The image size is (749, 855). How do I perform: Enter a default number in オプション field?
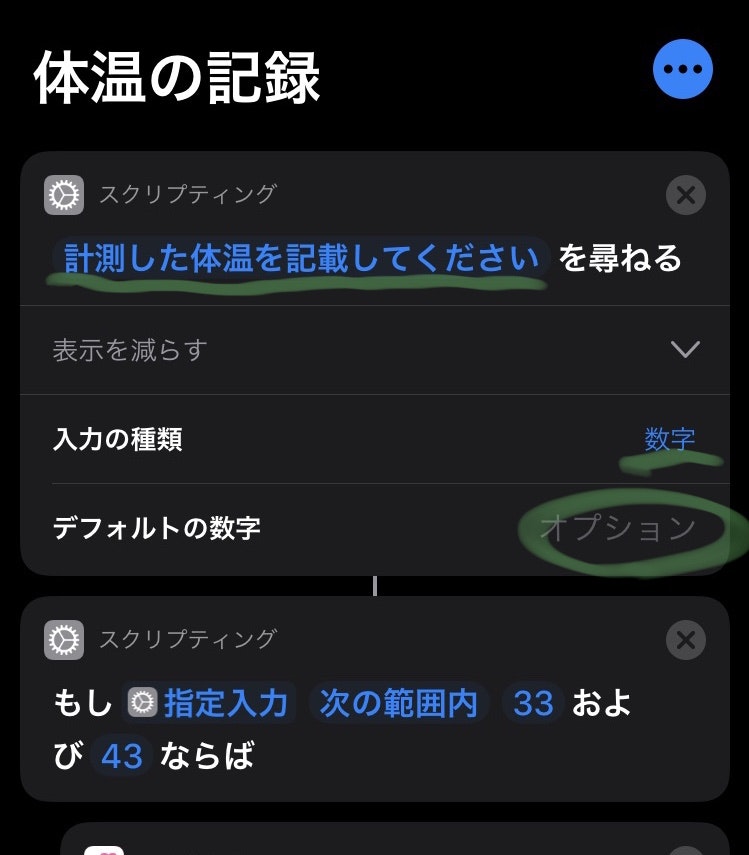[618, 528]
